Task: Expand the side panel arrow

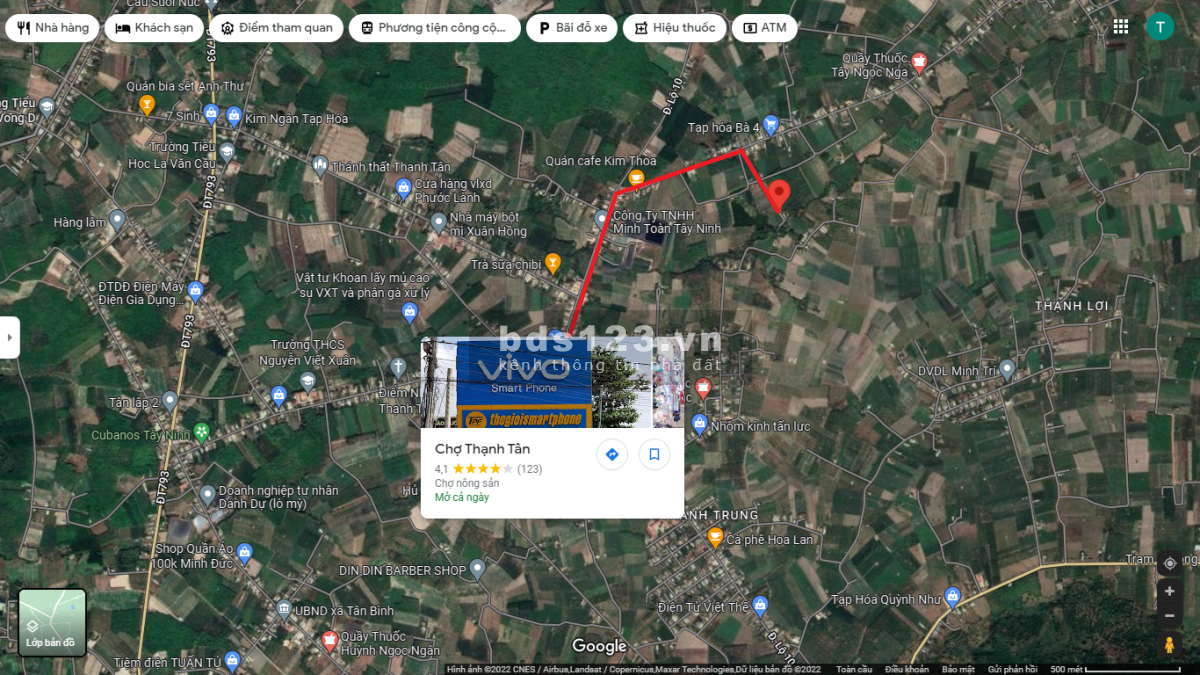Action: pos(10,337)
